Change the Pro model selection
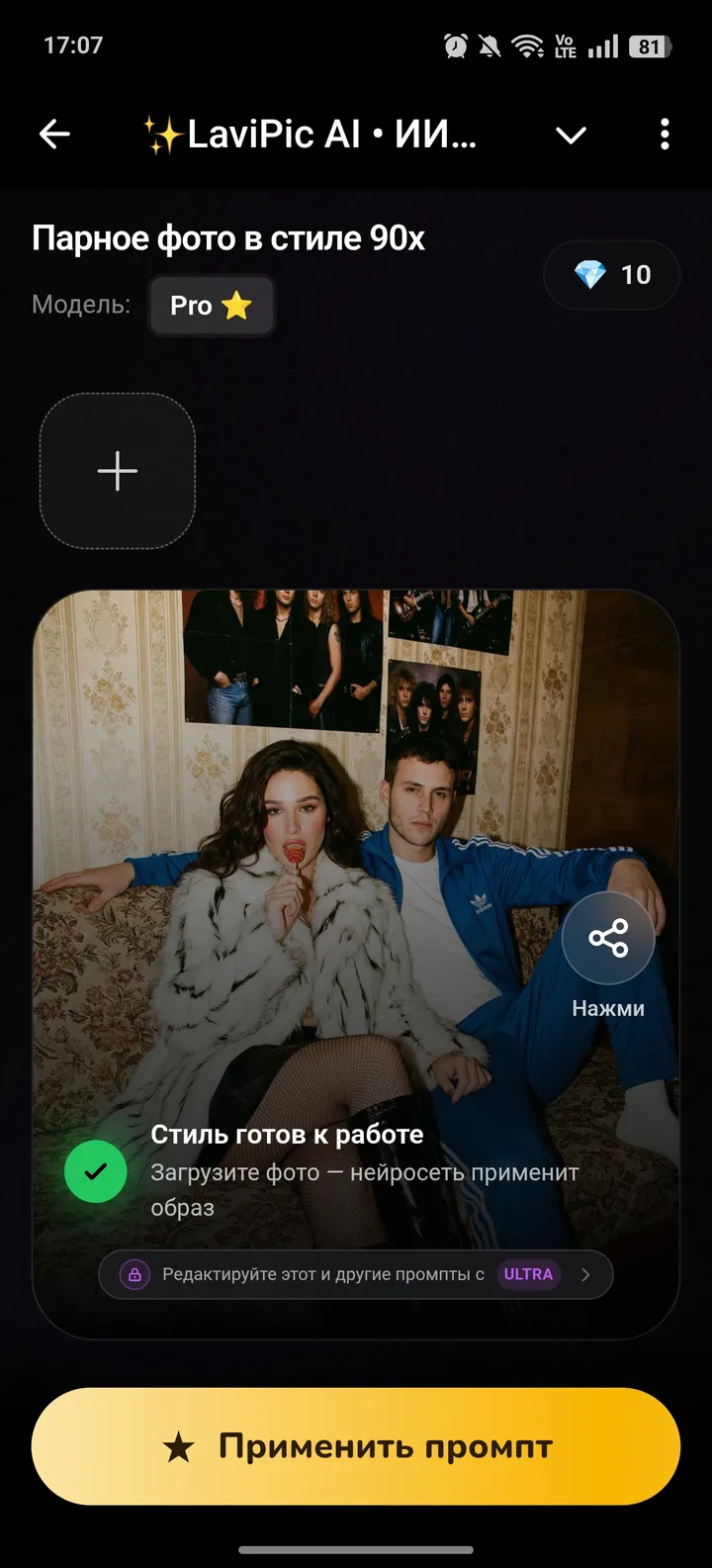The width and height of the screenshot is (712, 1568). [211, 306]
